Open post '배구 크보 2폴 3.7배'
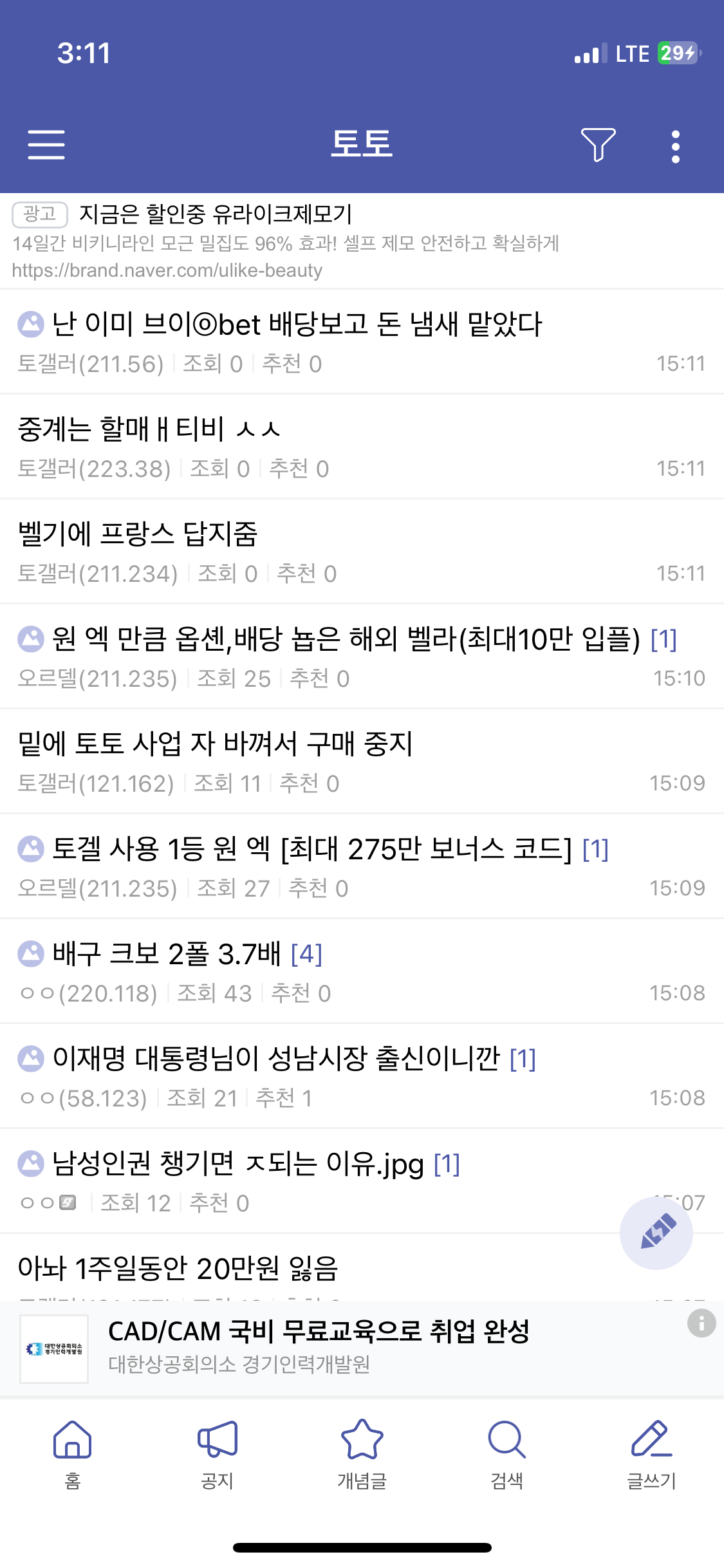Viewport: 724px width, 1568px height. [167, 954]
